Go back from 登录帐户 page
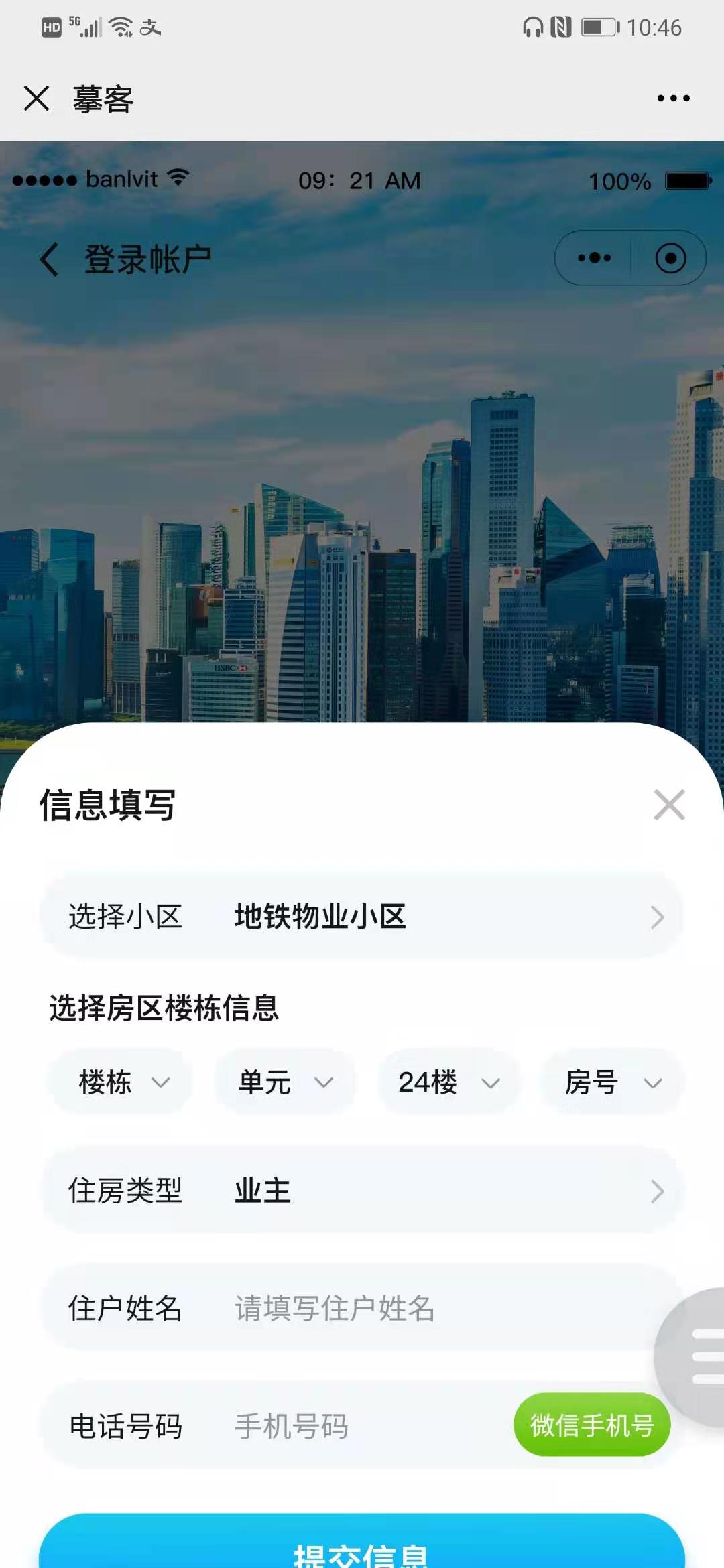The height and width of the screenshot is (1568, 724). point(49,259)
